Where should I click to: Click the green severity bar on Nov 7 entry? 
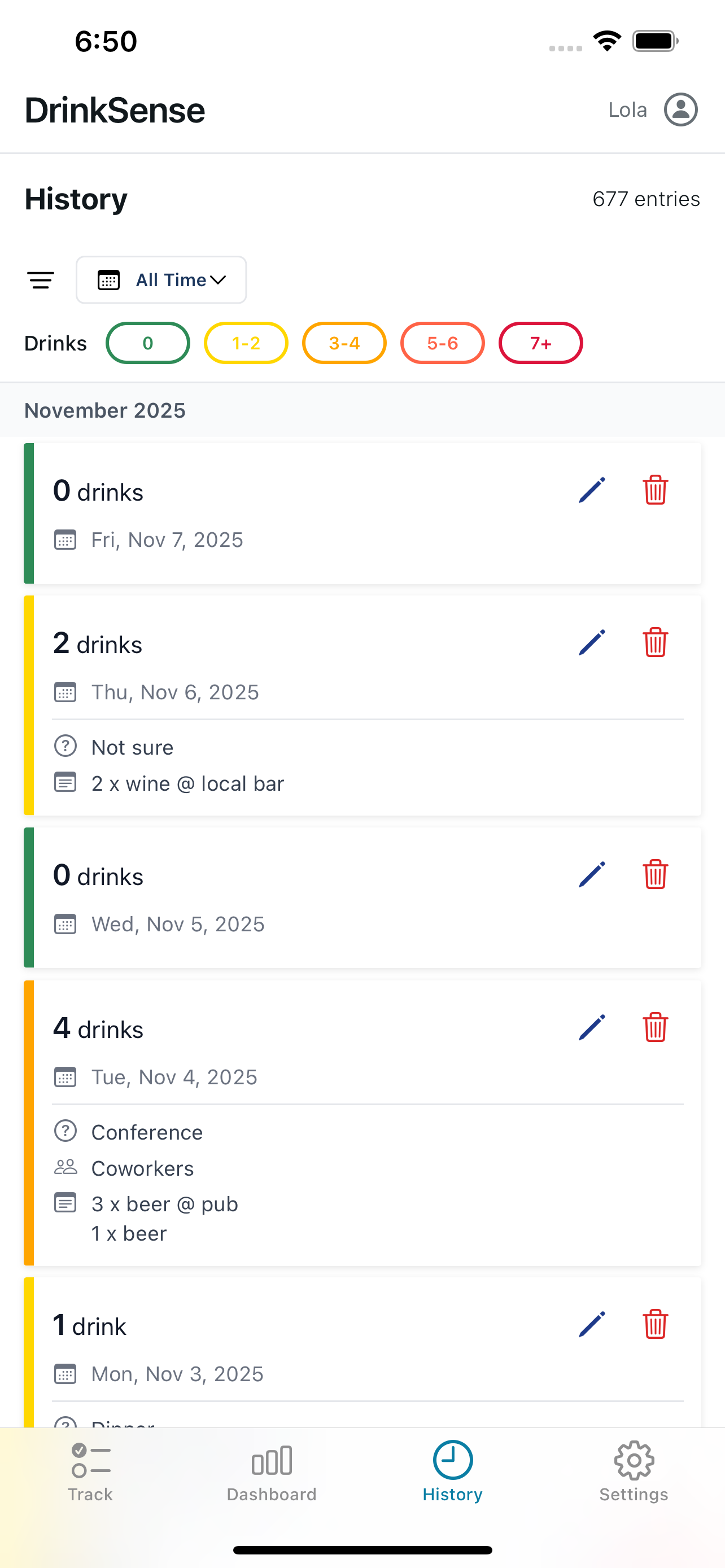(28, 513)
